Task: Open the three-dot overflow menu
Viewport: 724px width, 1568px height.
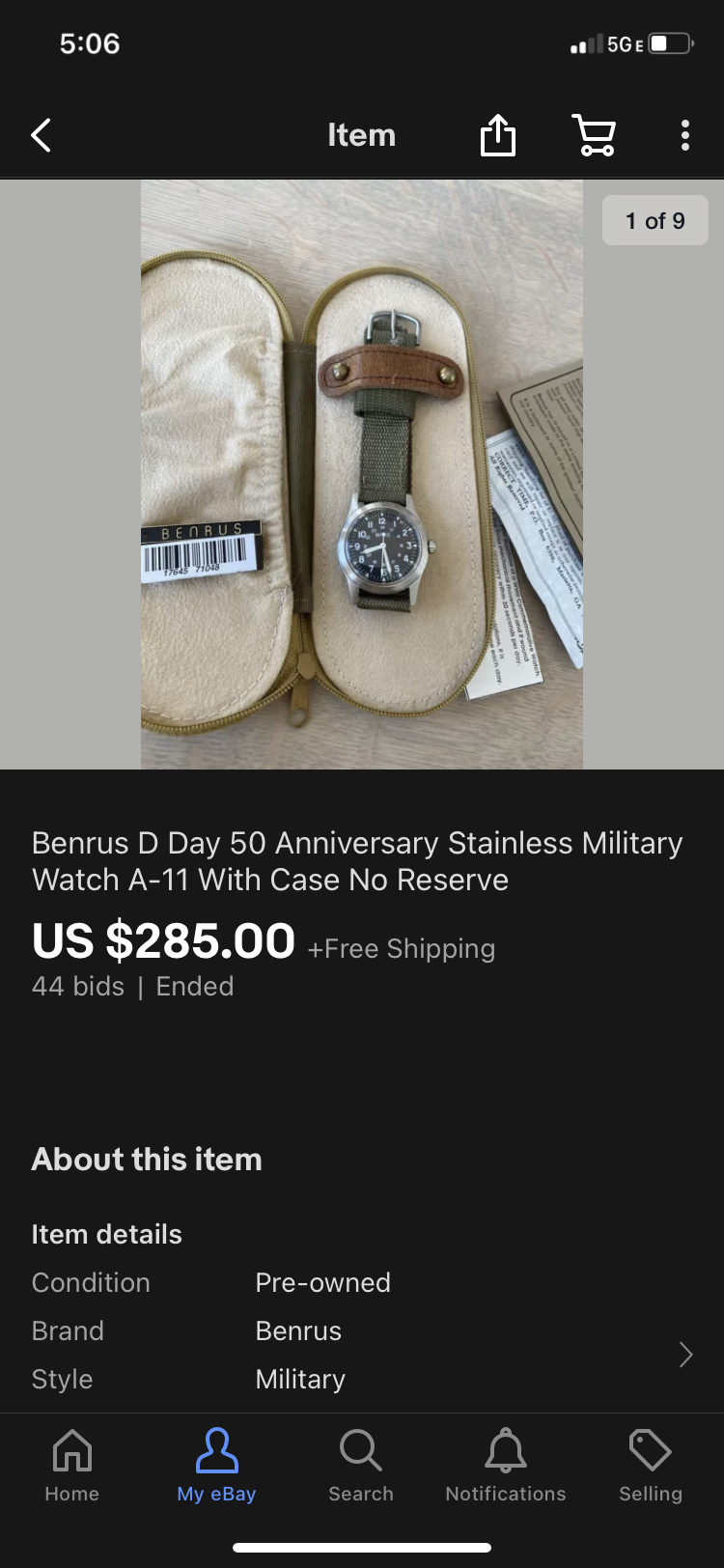Action: [684, 135]
